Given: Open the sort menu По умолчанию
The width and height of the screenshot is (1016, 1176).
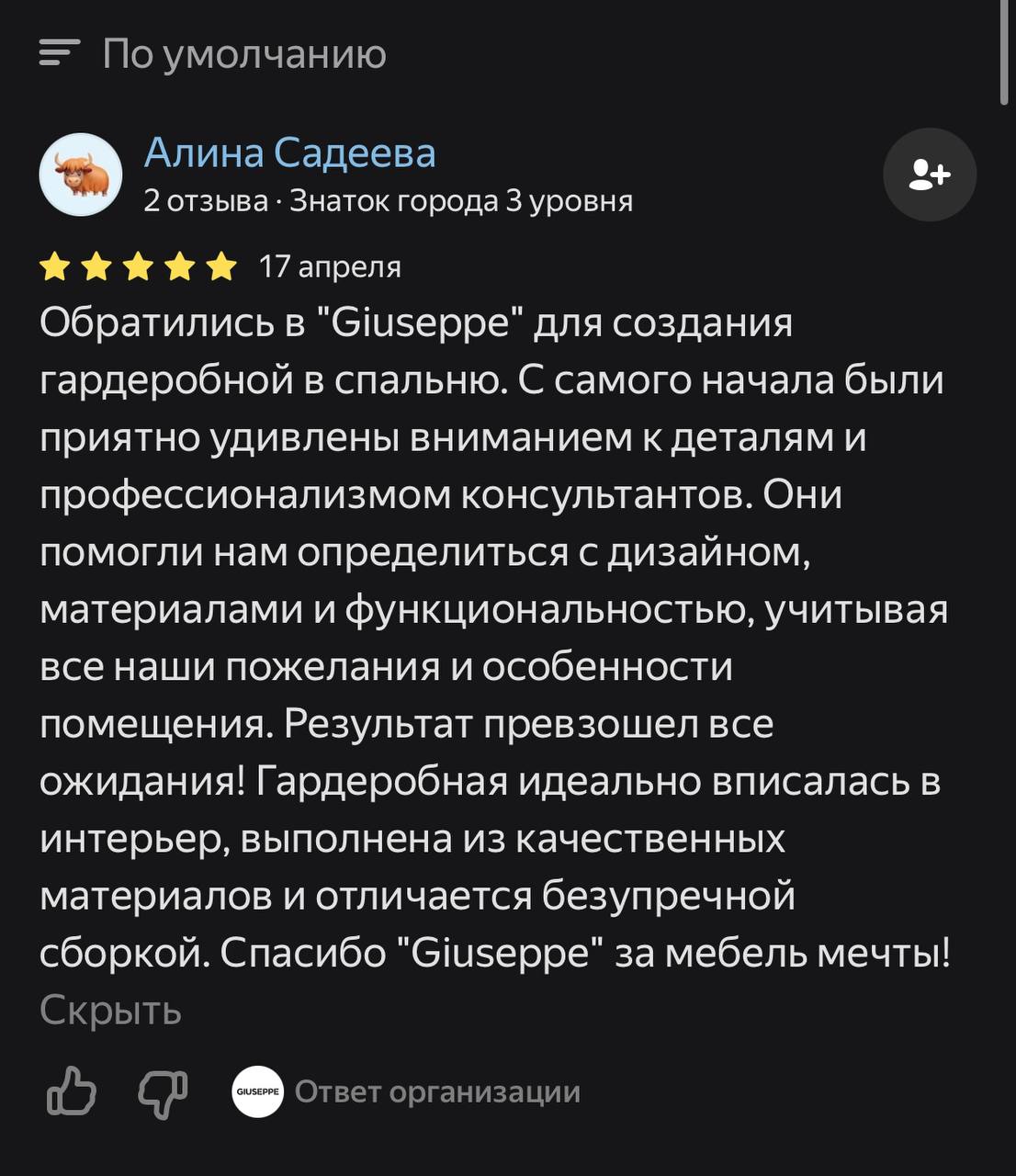Looking at the screenshot, I should point(213,53).
